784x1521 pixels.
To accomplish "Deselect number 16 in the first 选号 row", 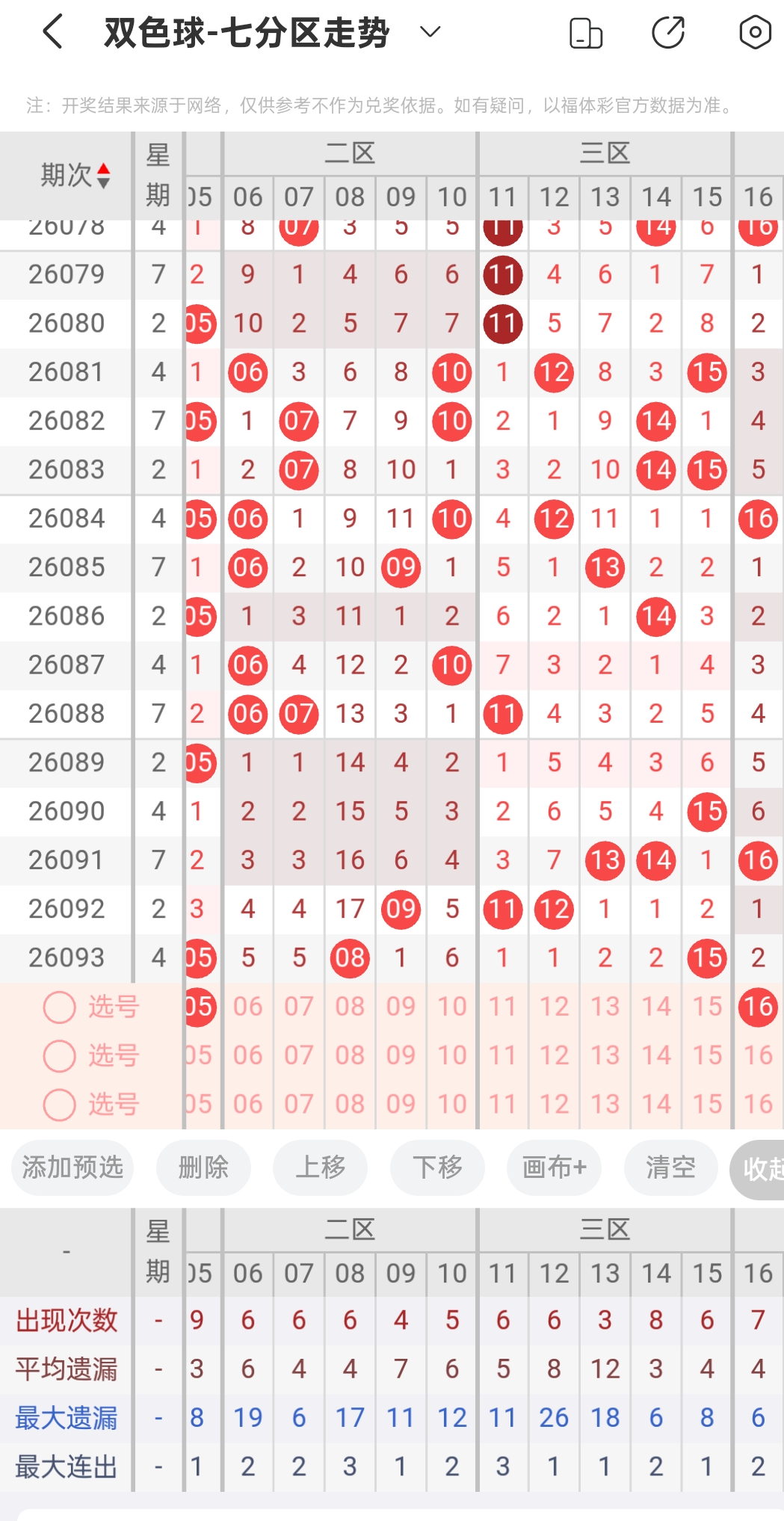I will pos(758,1007).
